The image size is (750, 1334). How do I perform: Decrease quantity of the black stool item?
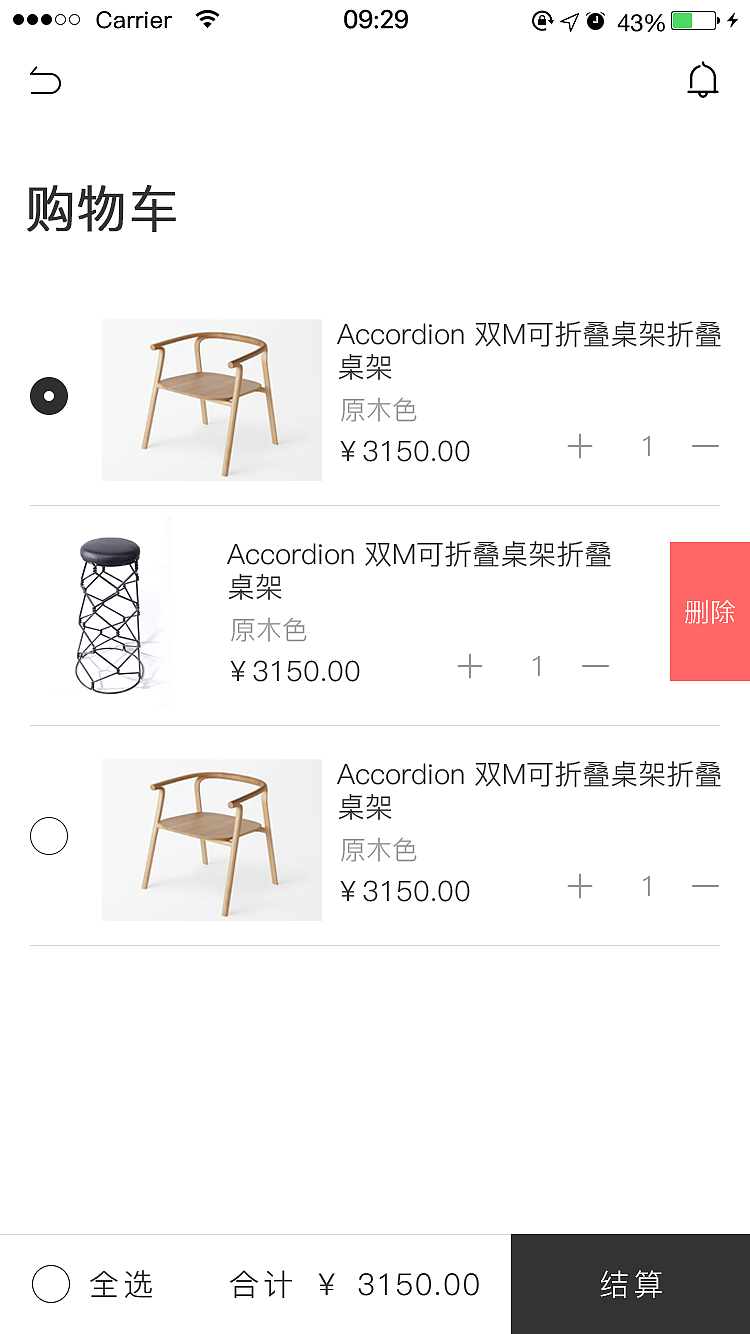pos(595,666)
